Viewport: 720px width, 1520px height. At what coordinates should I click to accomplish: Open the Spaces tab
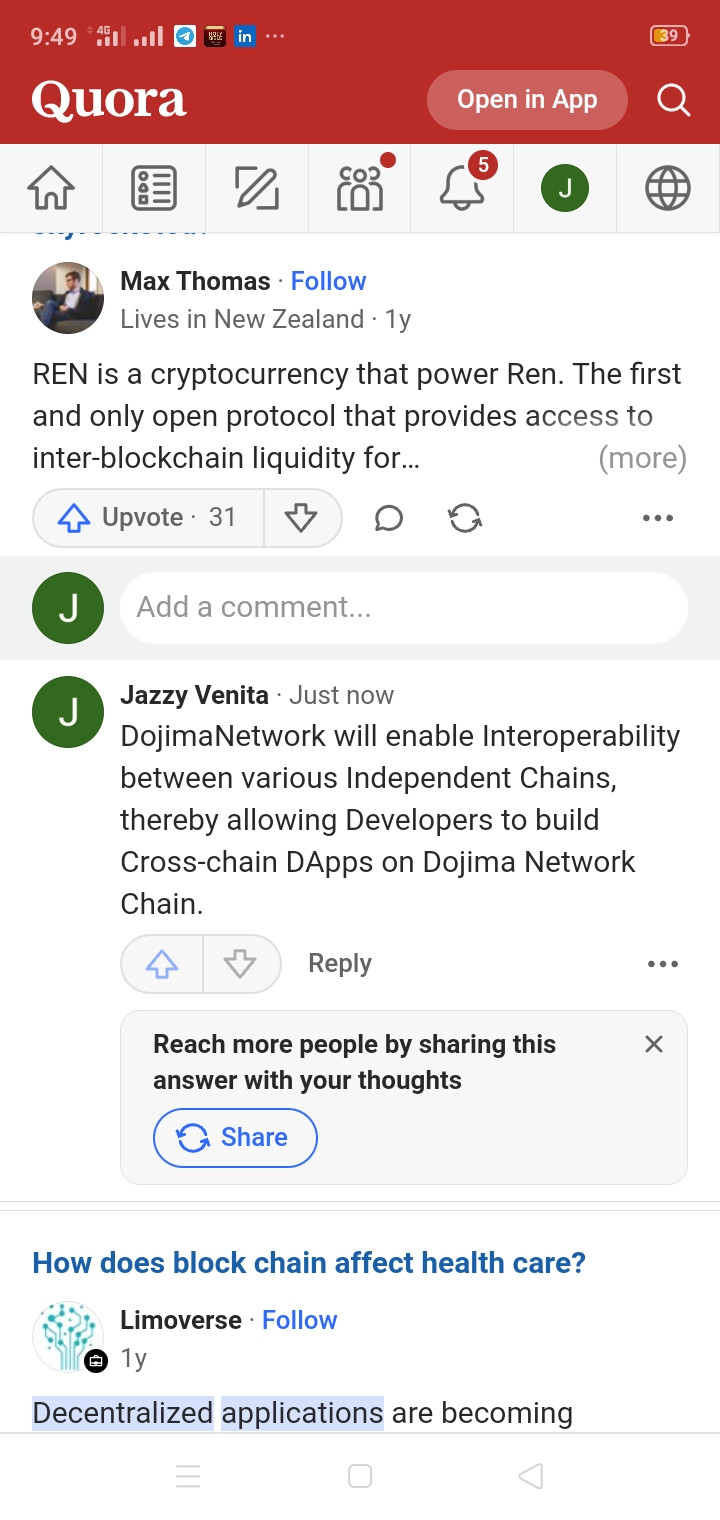[360, 188]
